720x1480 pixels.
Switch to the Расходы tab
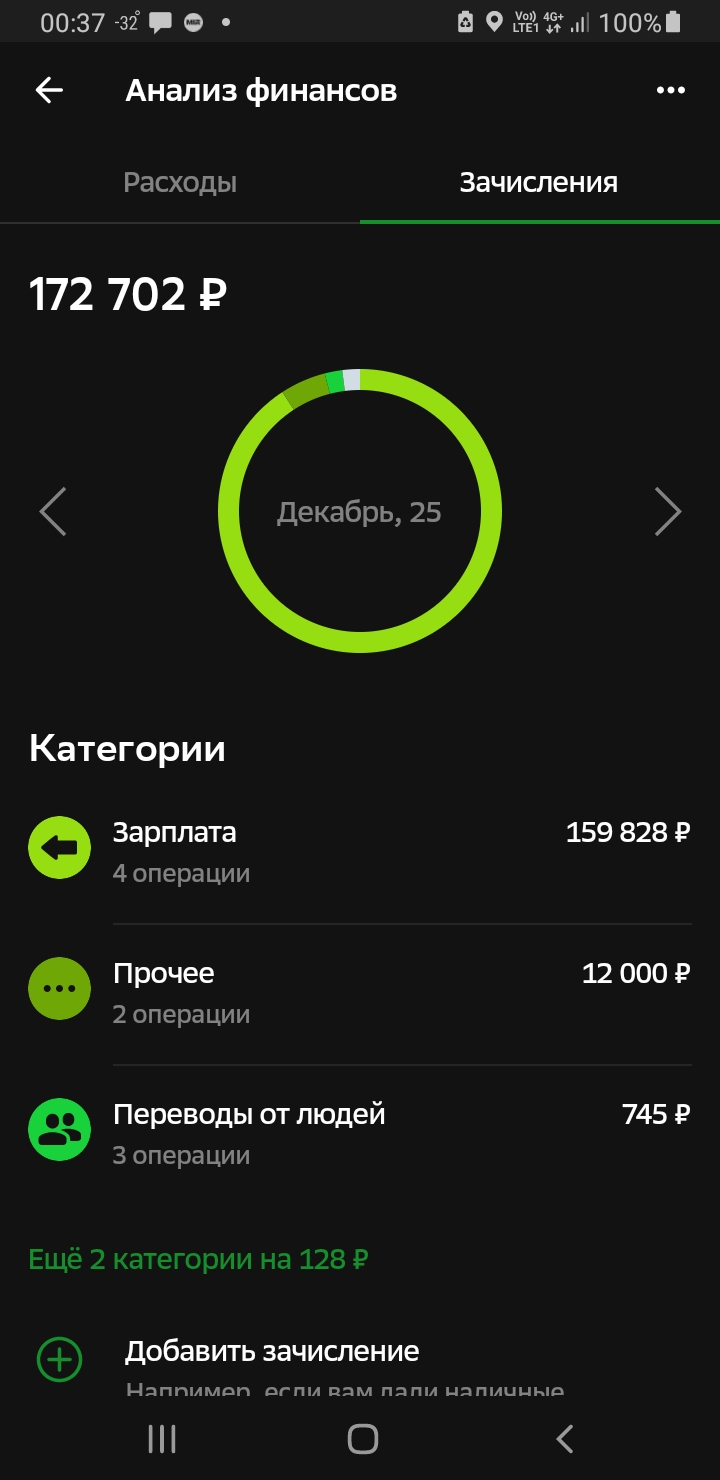tap(180, 183)
